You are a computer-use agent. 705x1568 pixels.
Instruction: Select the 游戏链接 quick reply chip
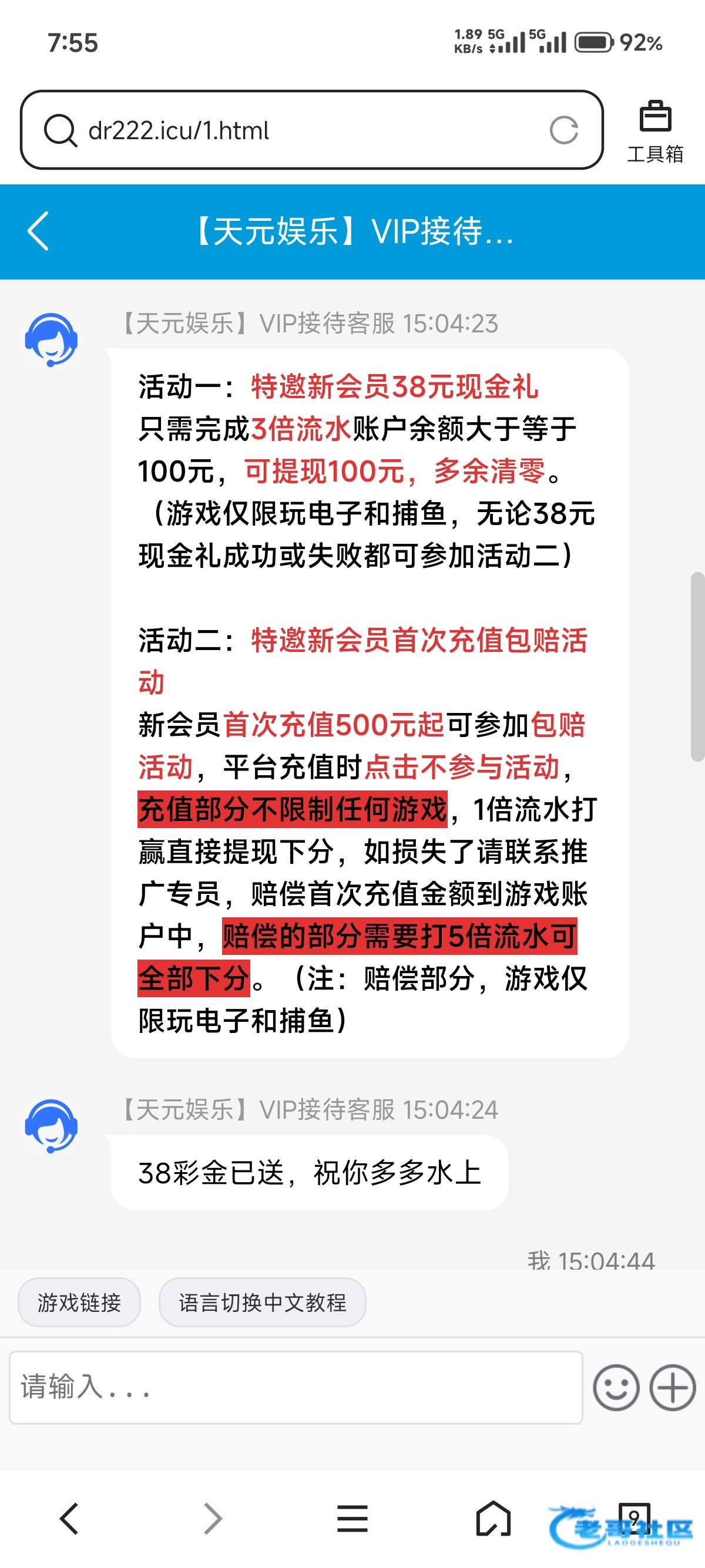click(79, 1303)
